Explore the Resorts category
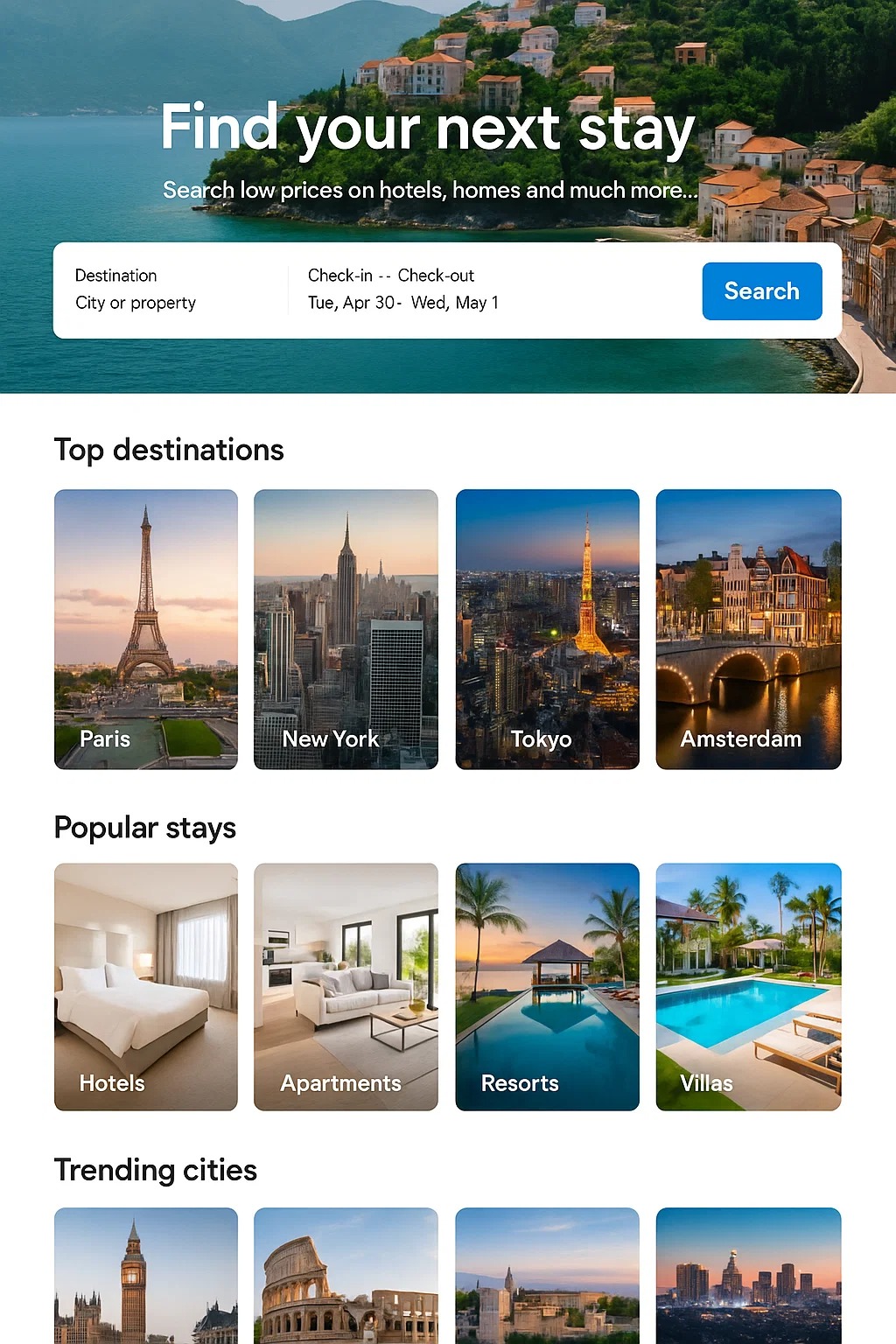 click(x=547, y=986)
